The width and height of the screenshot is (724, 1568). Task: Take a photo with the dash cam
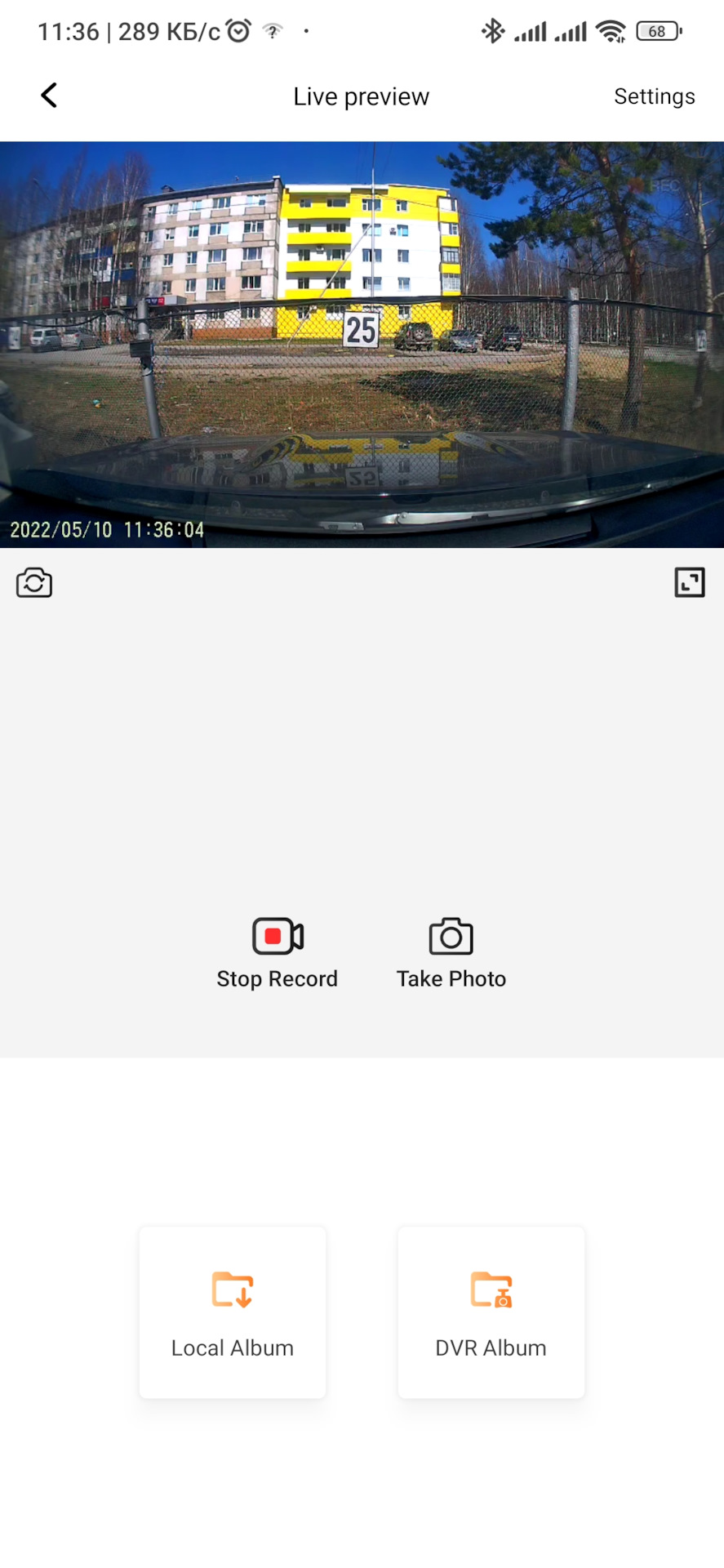pos(451,952)
